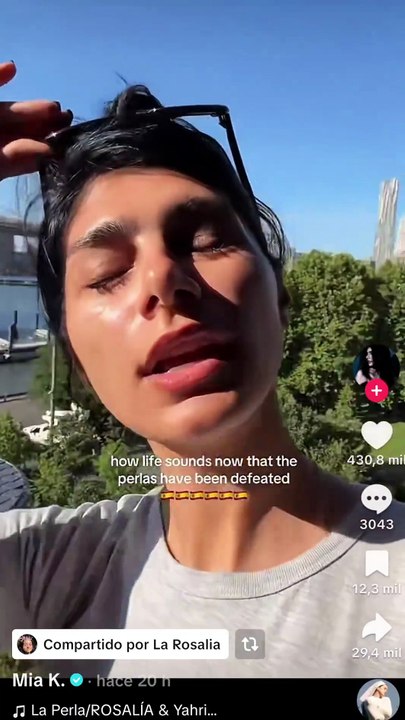Save this video with the bookmark icon
405x720 pixels.
point(377,563)
